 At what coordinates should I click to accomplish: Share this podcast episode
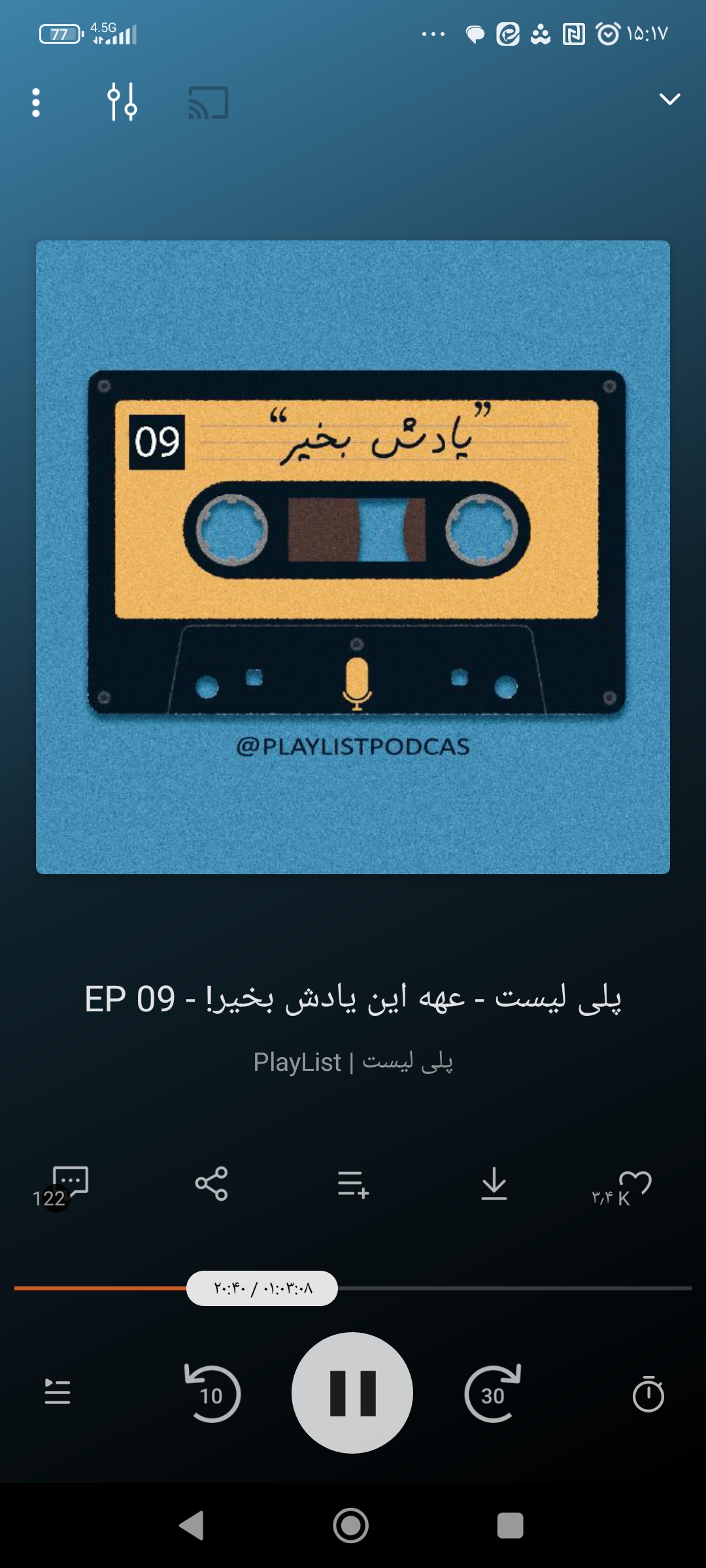click(211, 1183)
